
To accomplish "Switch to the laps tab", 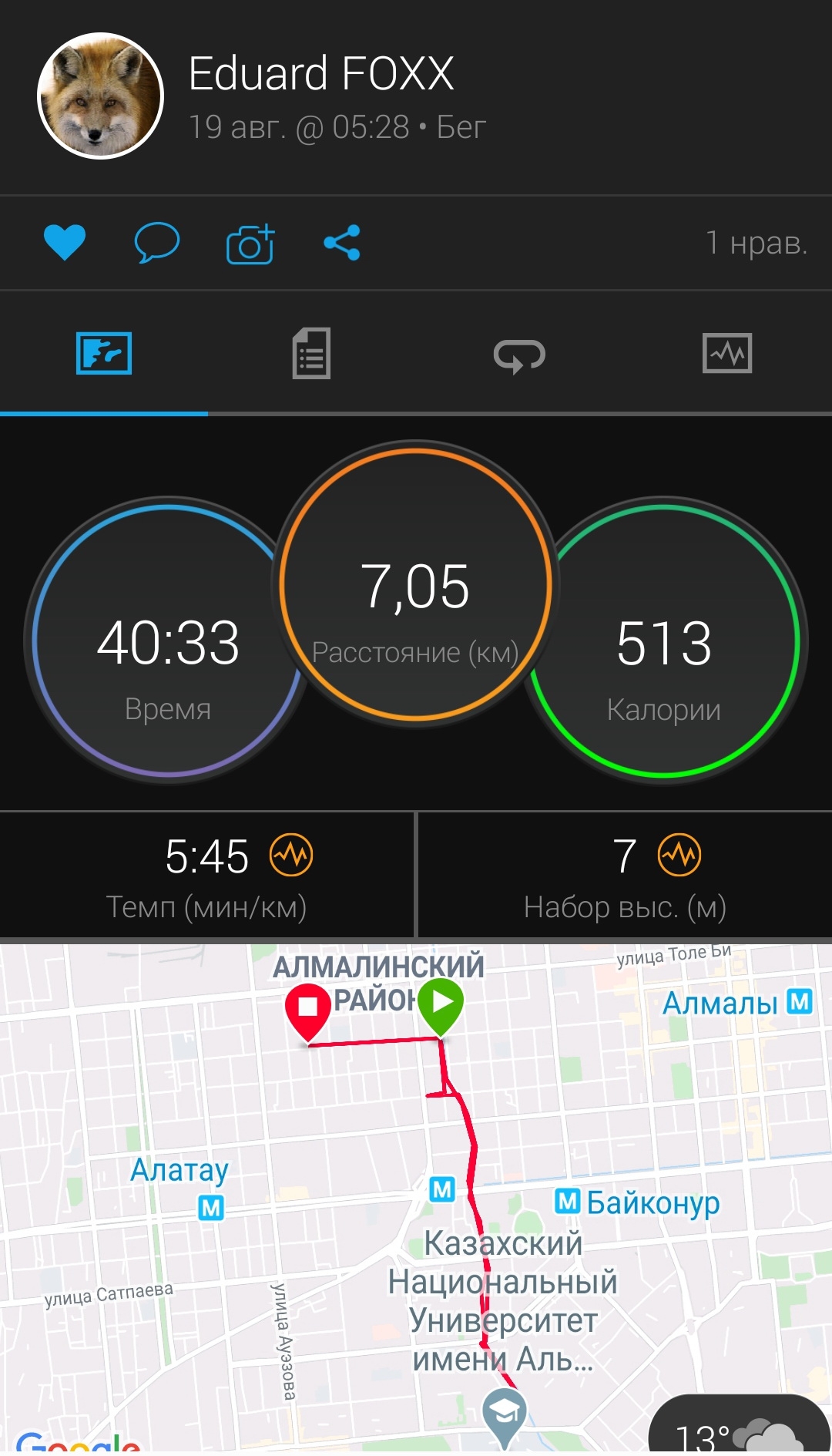I will pos(519,355).
